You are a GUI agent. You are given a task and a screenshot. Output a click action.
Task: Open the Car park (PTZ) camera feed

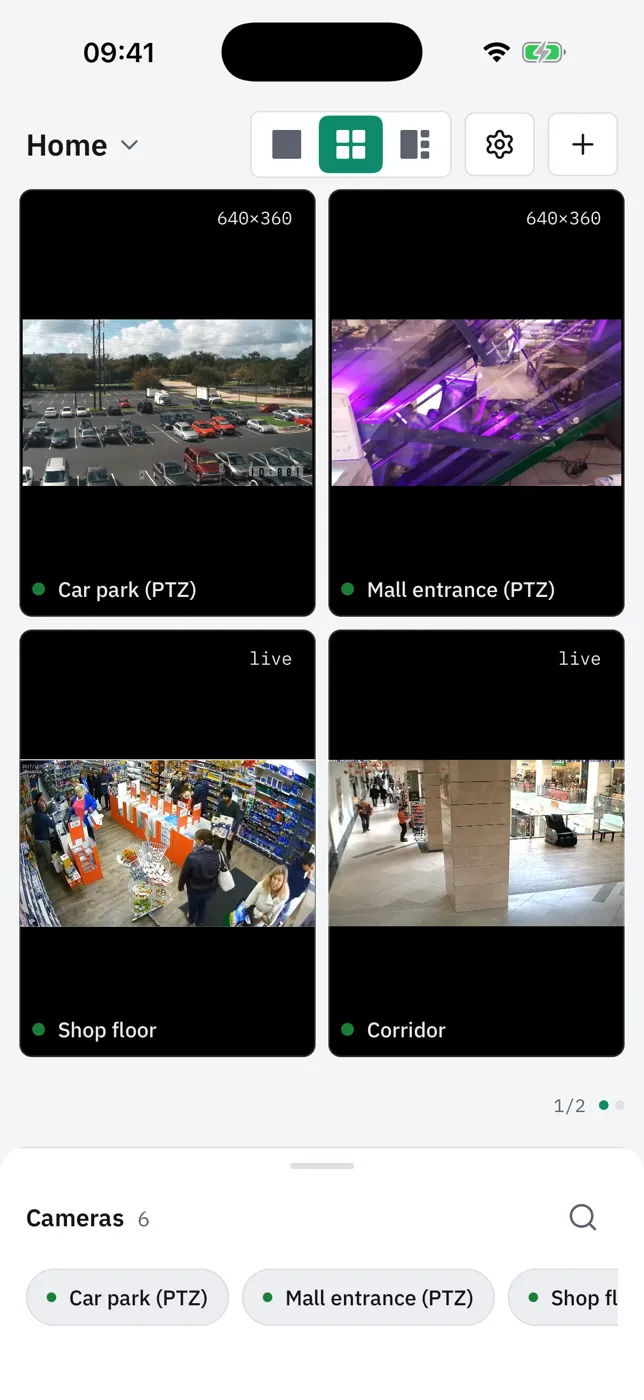click(168, 403)
